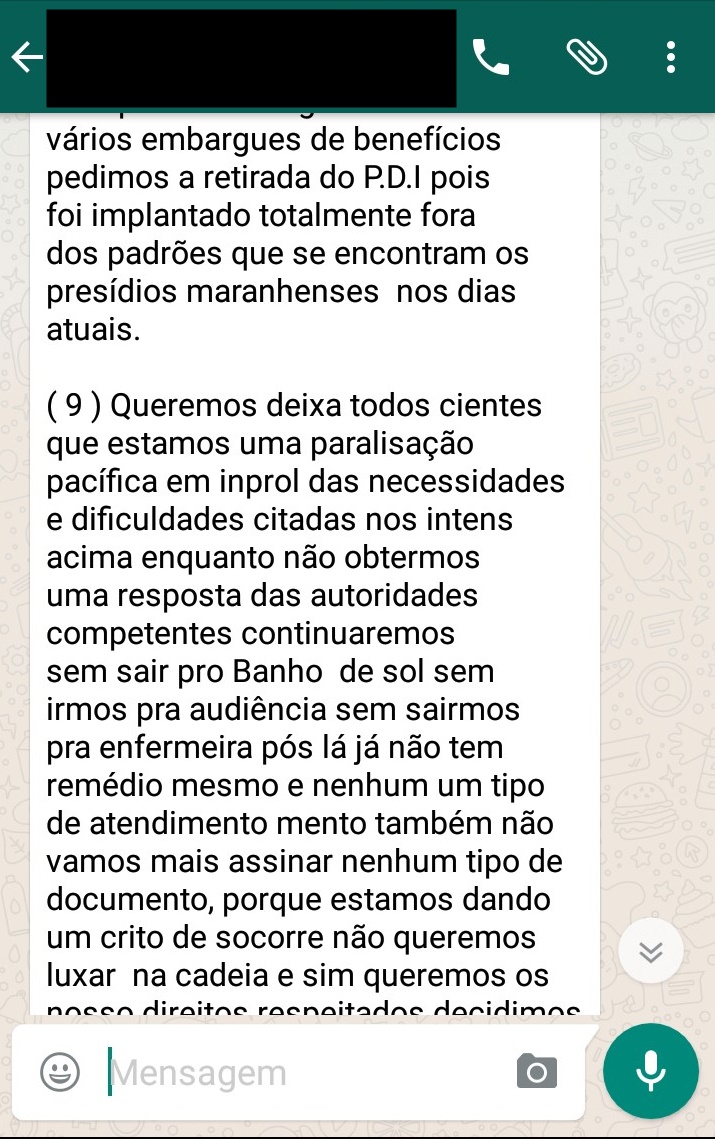The width and height of the screenshot is (715, 1139).
Task: Start a voice call
Action: (490, 59)
